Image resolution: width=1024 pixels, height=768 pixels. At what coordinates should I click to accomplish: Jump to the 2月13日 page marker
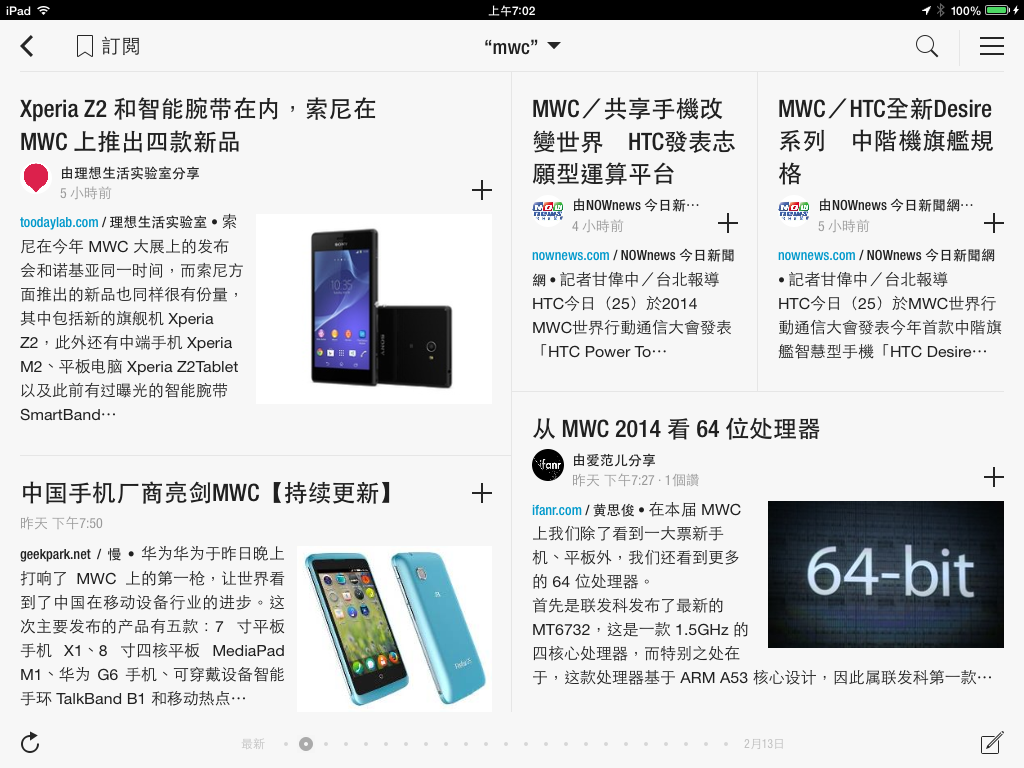coord(764,744)
